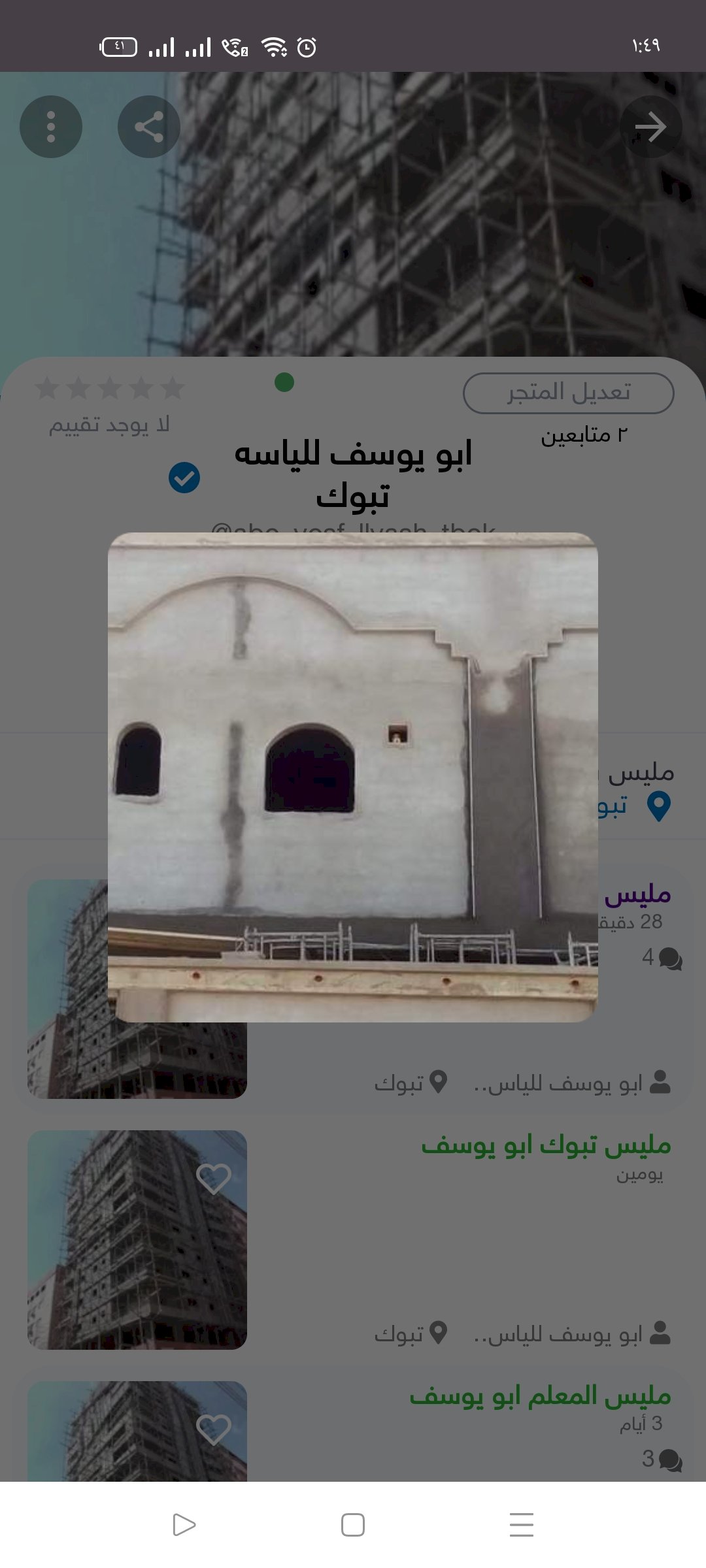Tap the تعديل المتجر button
This screenshot has width=706, height=1568.
pos(568,393)
